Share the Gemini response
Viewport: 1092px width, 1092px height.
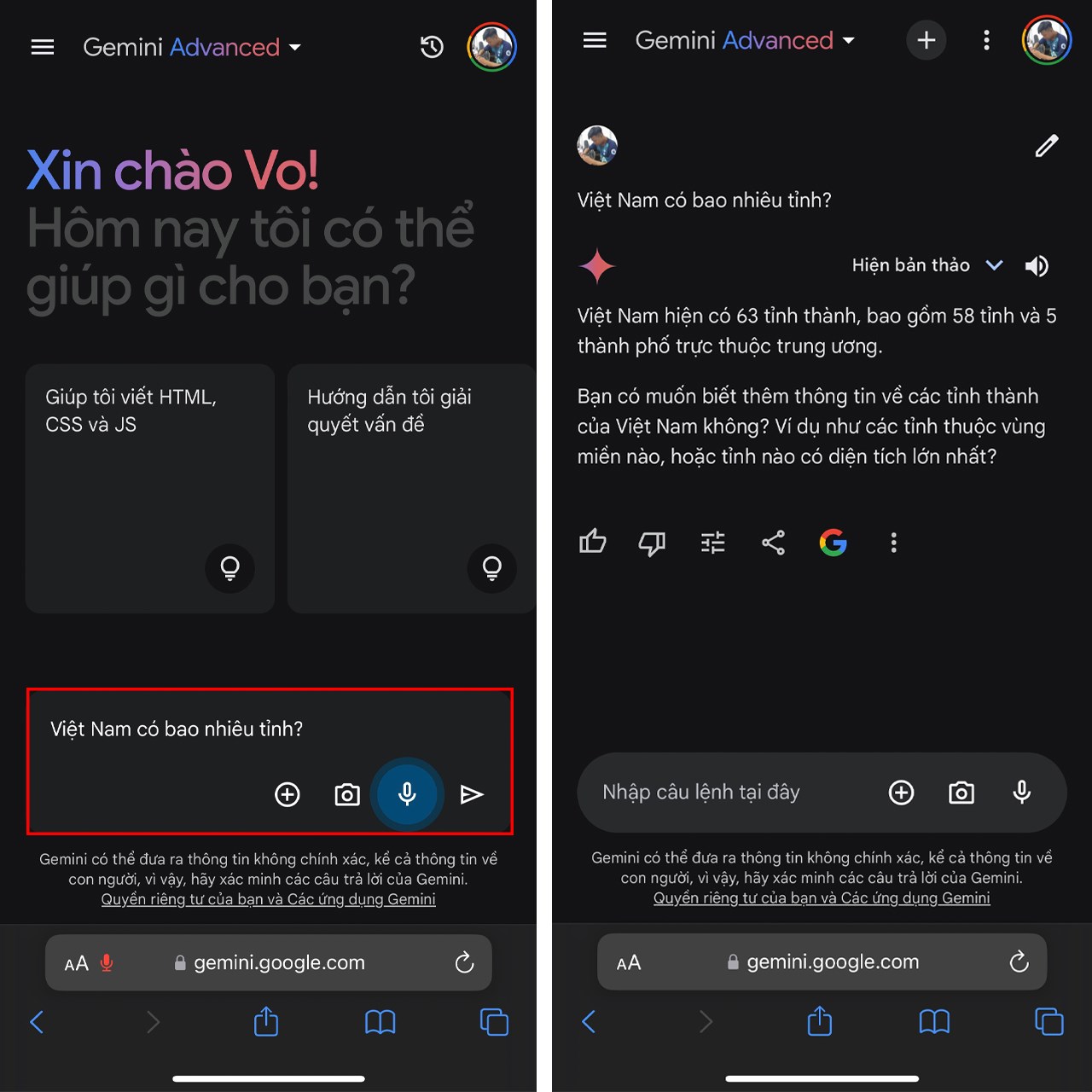coord(773,543)
